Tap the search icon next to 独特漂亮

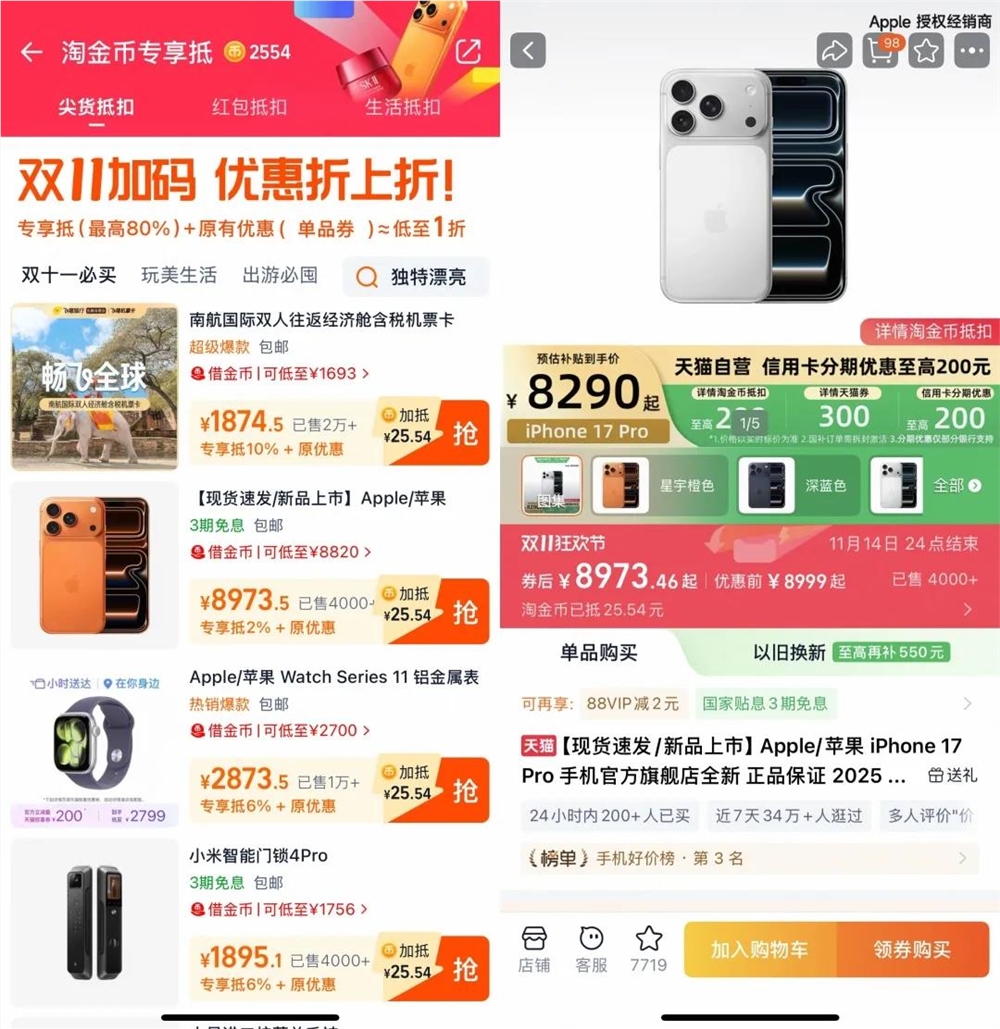pyautogui.click(x=370, y=277)
